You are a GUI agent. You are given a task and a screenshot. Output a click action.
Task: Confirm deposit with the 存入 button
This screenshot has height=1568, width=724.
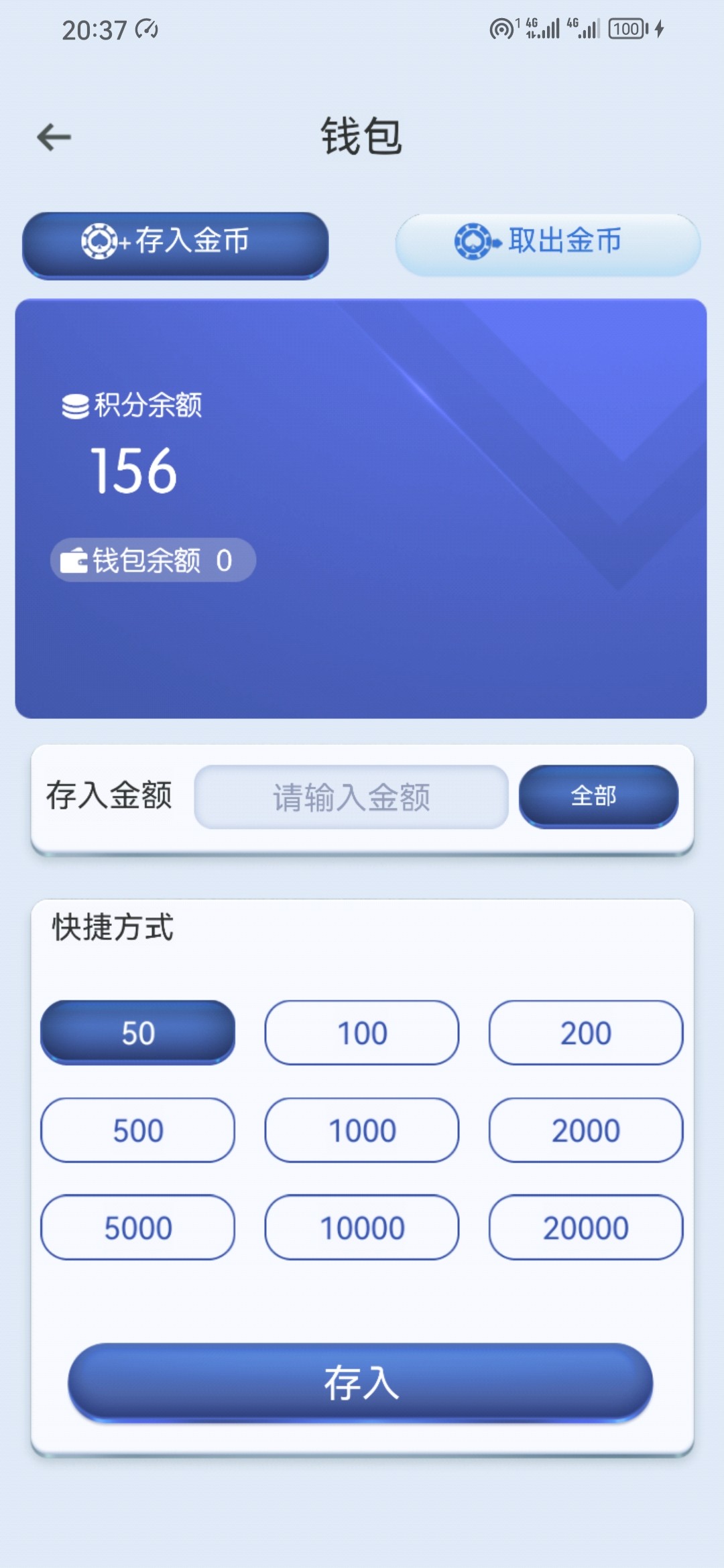pyautogui.click(x=361, y=1382)
